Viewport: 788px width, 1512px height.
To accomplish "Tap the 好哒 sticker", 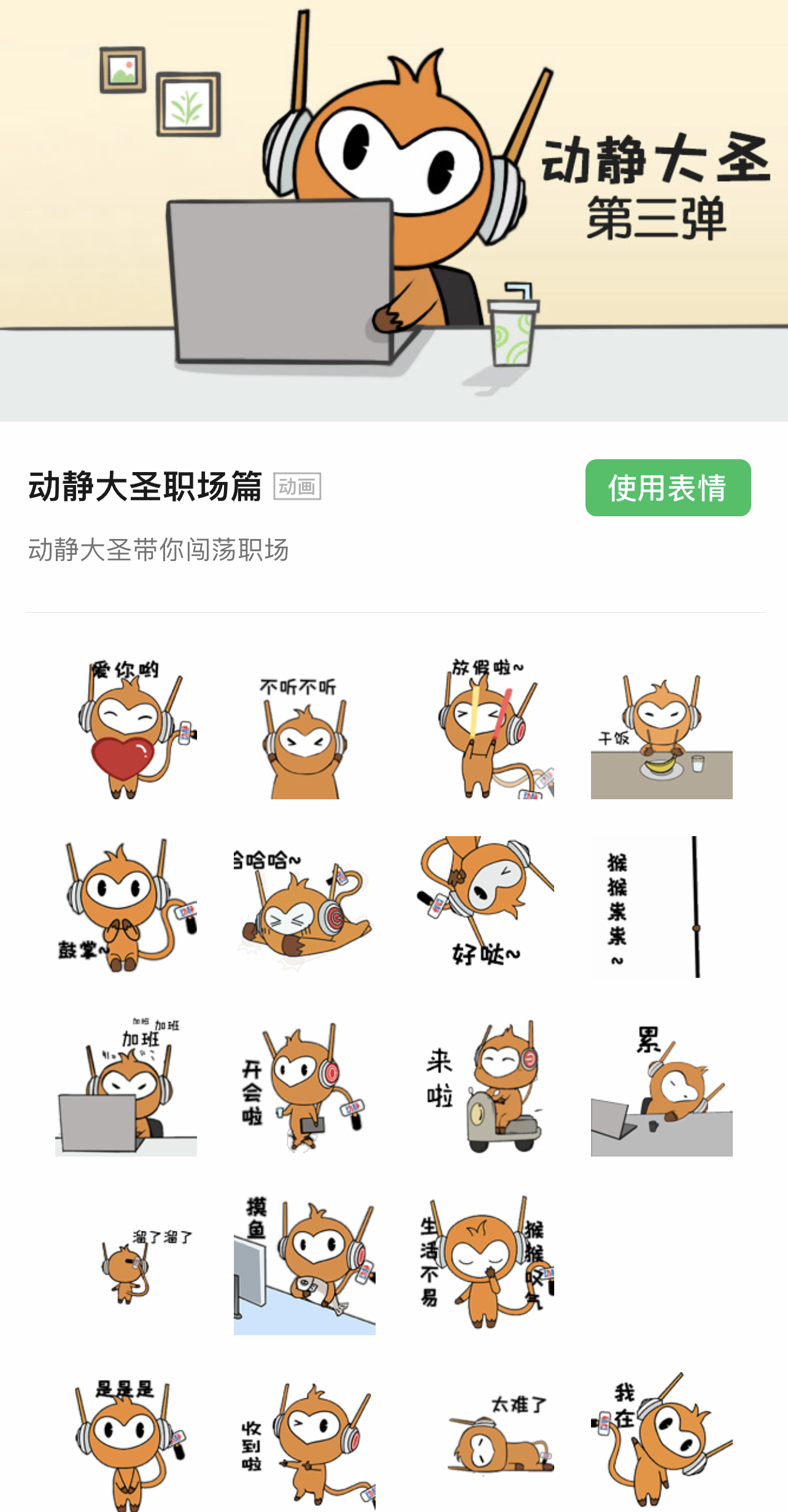I will [x=484, y=907].
